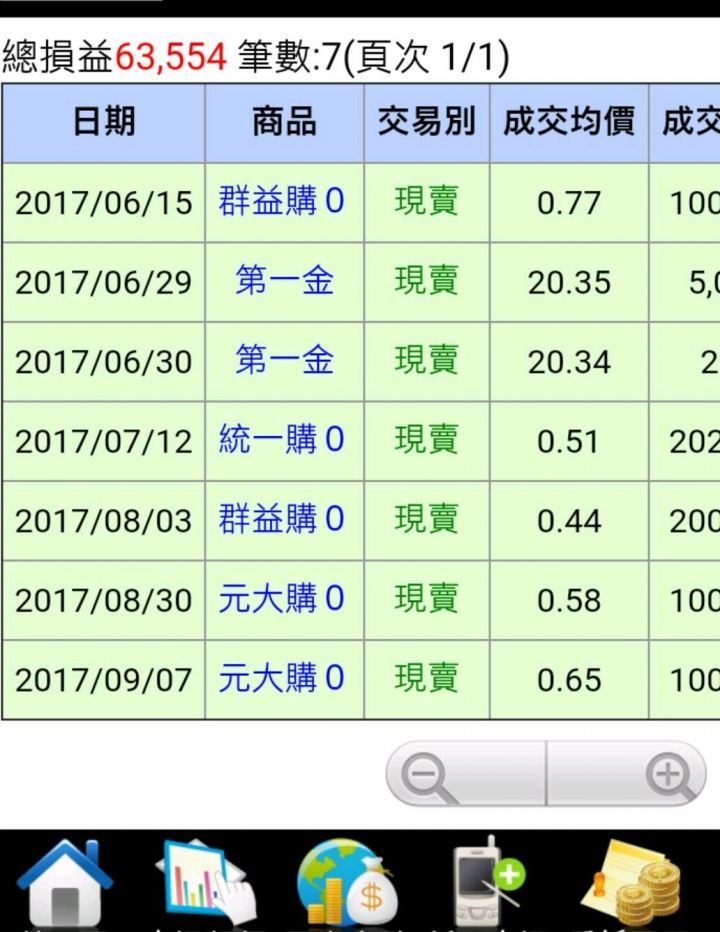The image size is (720, 932).
Task: Zoom in the table view
Action: (668, 775)
